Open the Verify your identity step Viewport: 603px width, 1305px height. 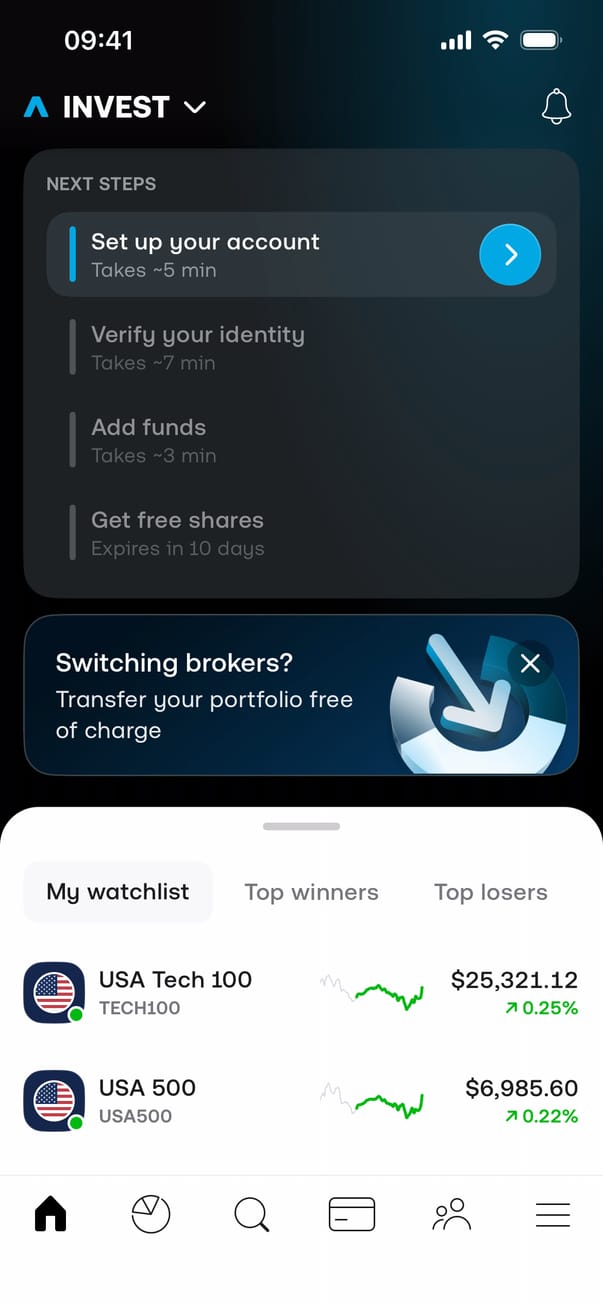point(198,347)
